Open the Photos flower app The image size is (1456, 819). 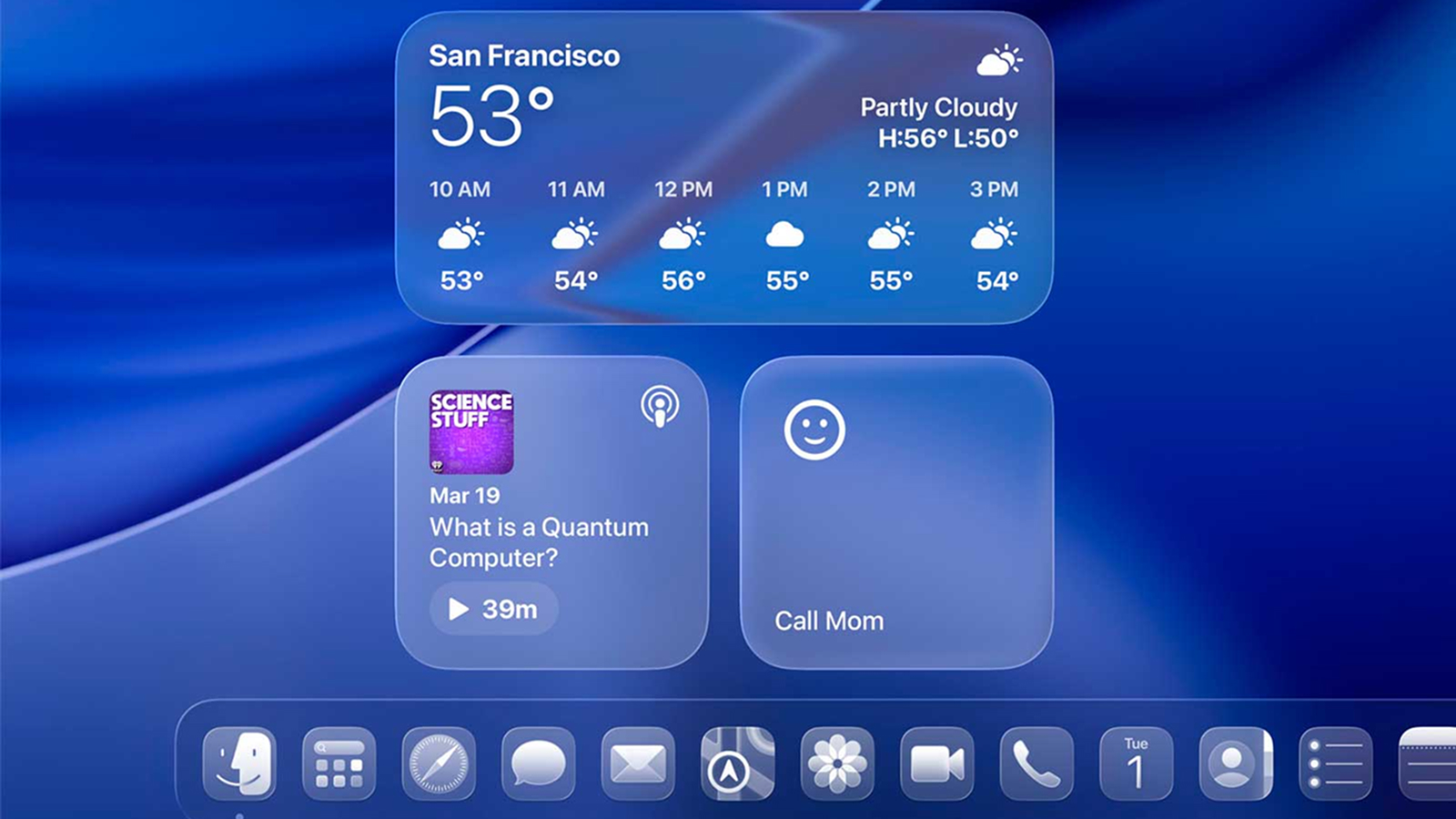coord(837,763)
